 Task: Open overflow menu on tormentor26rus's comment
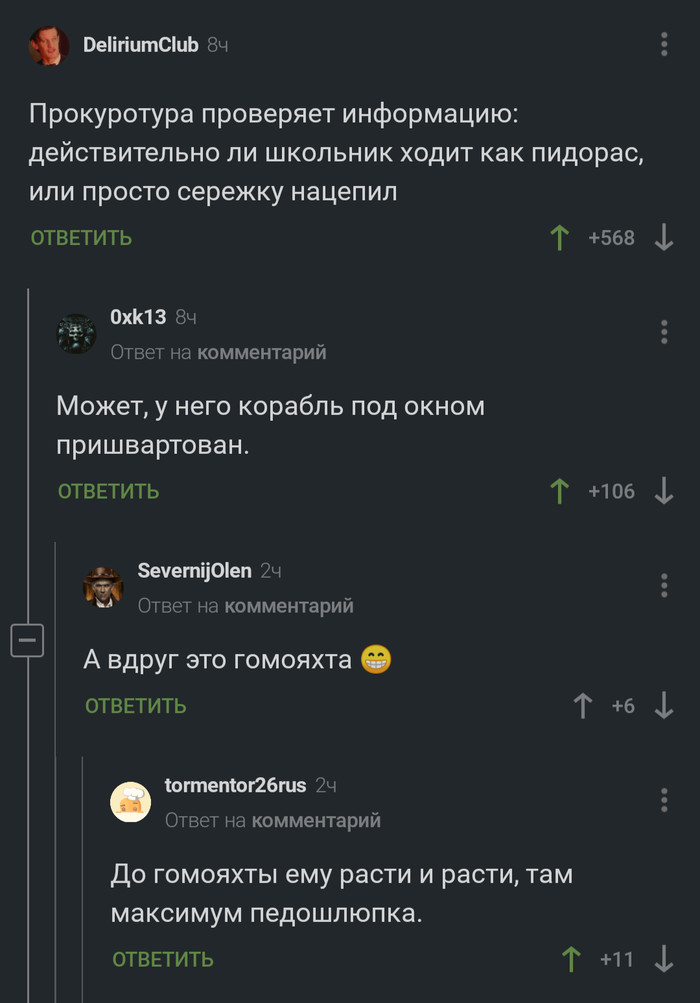click(x=665, y=800)
